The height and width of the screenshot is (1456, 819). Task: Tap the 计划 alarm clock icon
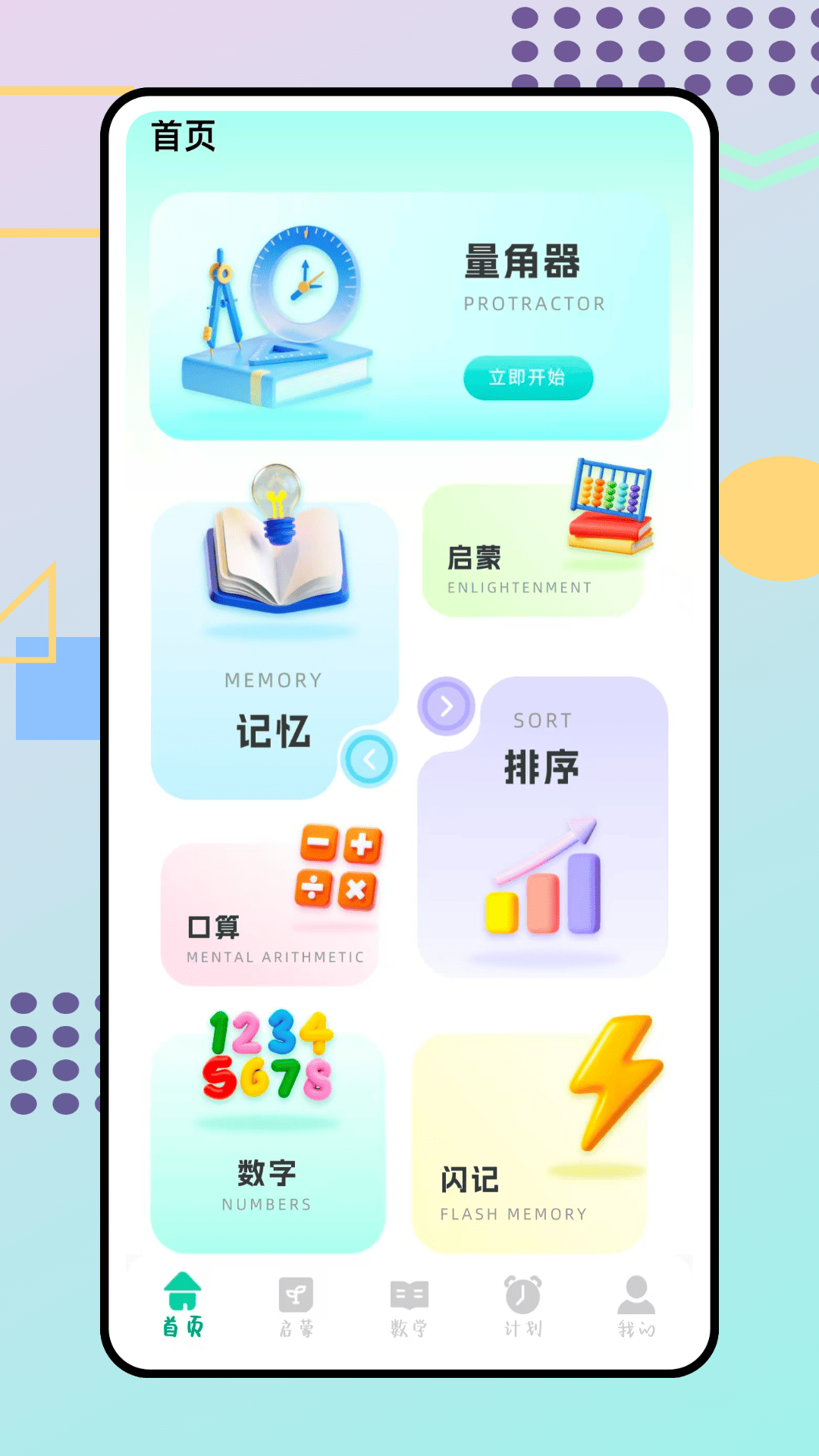[x=522, y=1294]
